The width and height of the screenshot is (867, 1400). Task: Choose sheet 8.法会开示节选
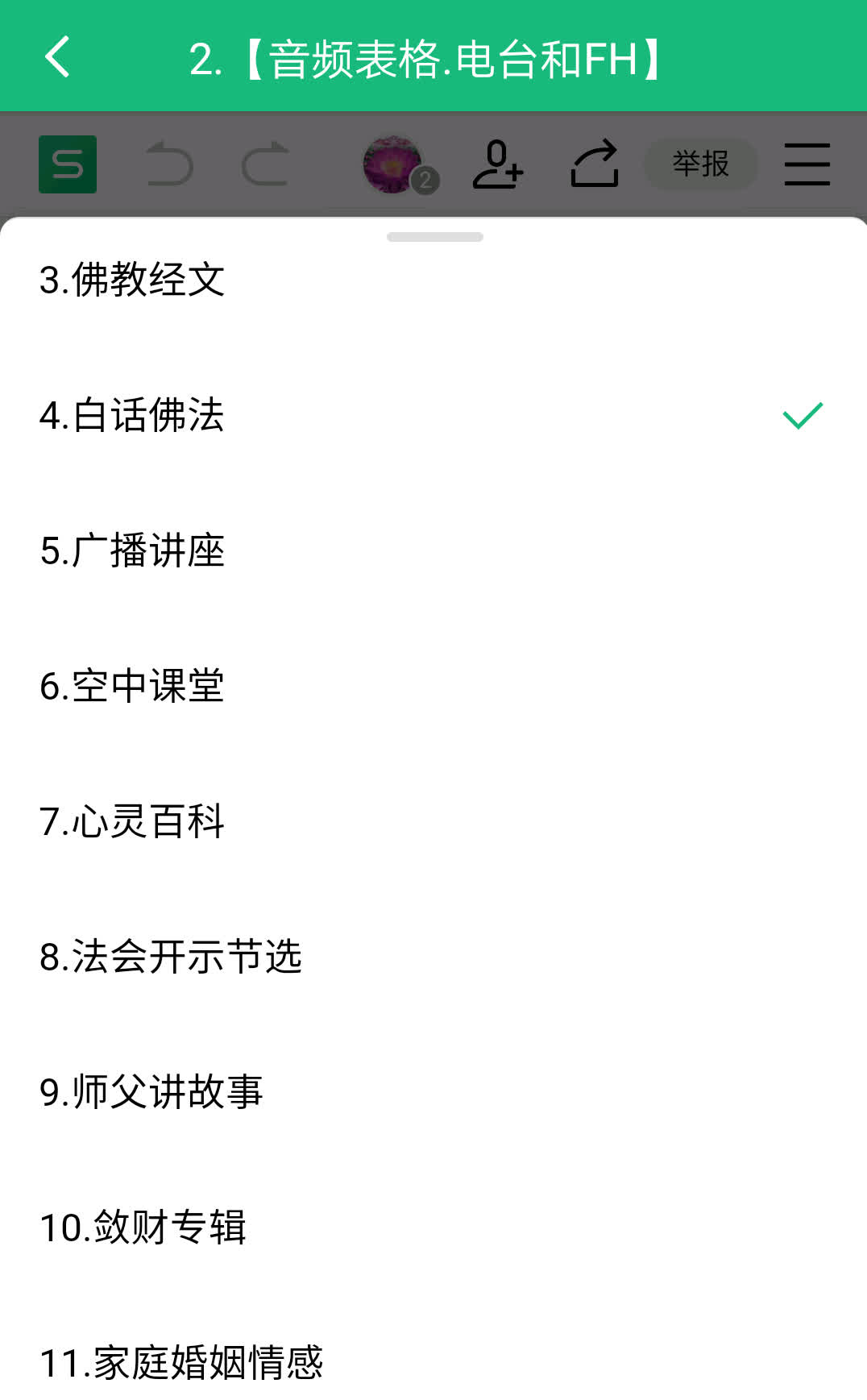pyautogui.click(x=433, y=957)
